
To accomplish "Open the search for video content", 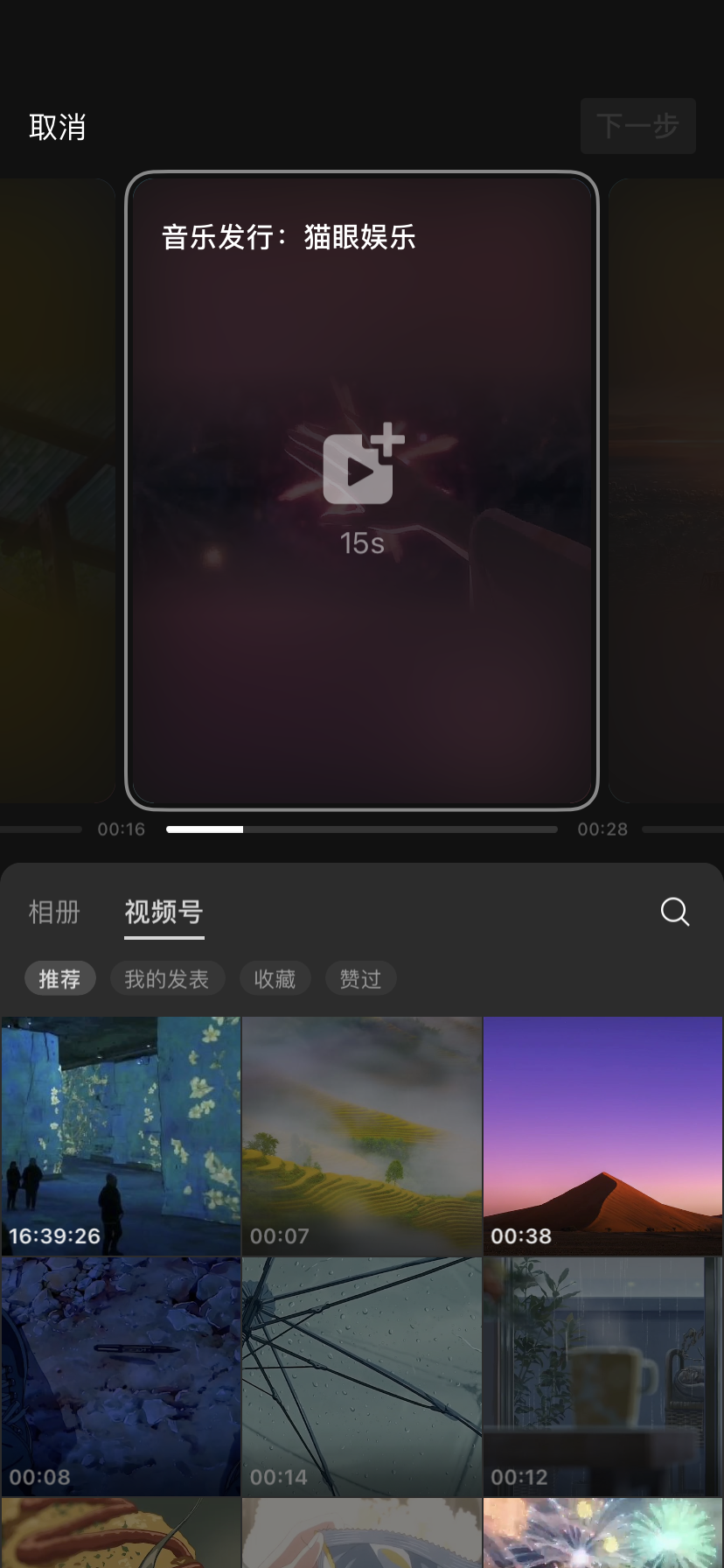I will [x=674, y=912].
